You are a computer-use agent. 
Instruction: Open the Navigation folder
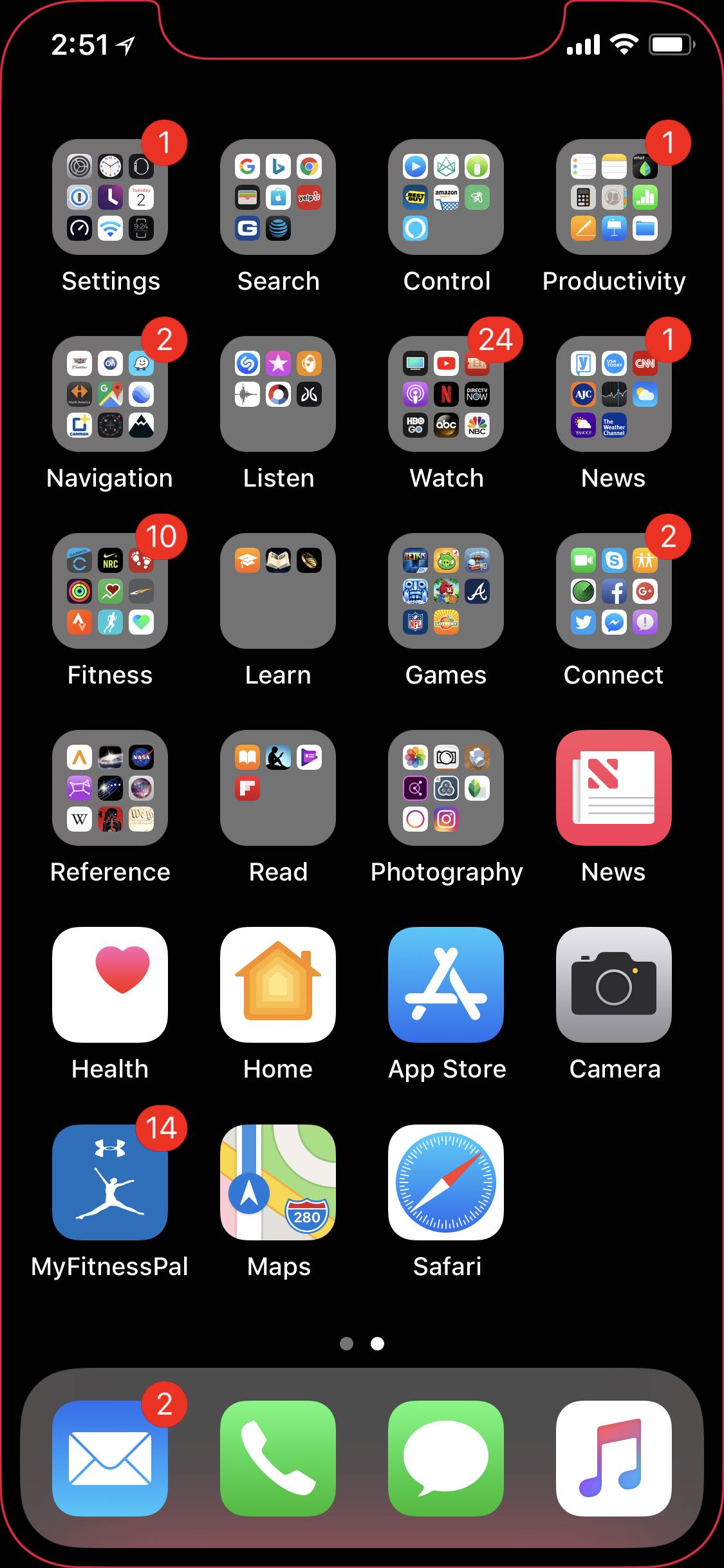[x=110, y=394]
